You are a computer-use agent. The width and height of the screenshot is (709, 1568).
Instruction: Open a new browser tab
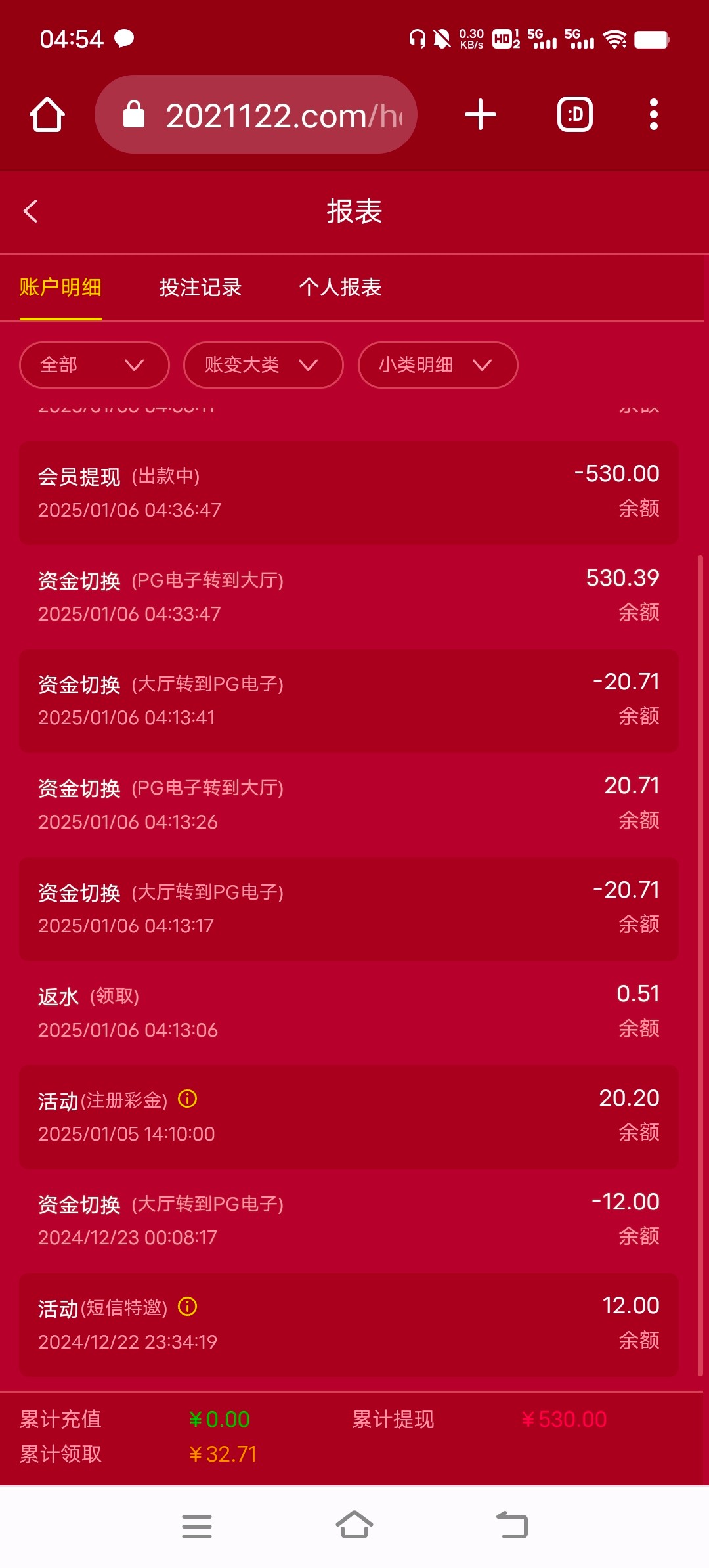pyautogui.click(x=481, y=115)
